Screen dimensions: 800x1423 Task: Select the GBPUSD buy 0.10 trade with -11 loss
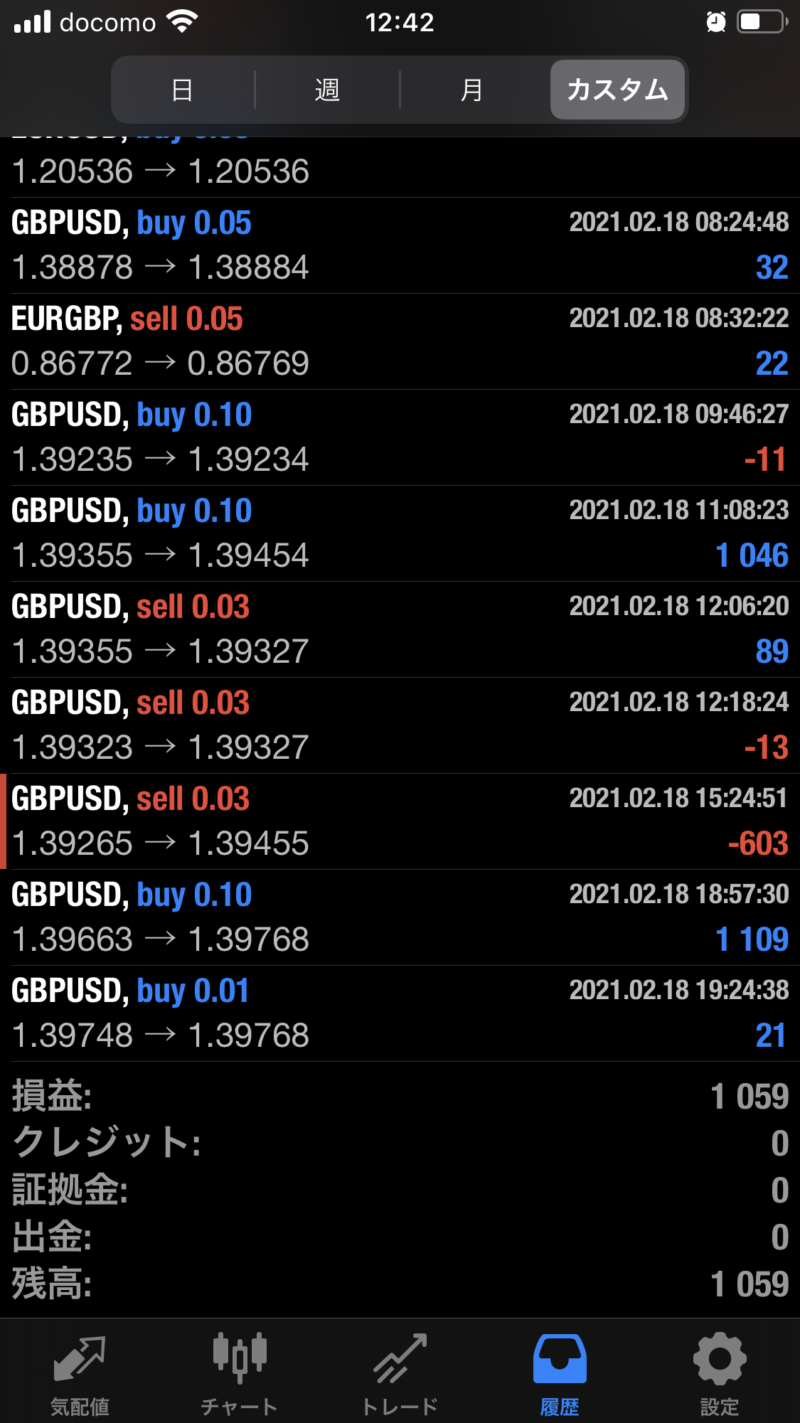(x=400, y=437)
